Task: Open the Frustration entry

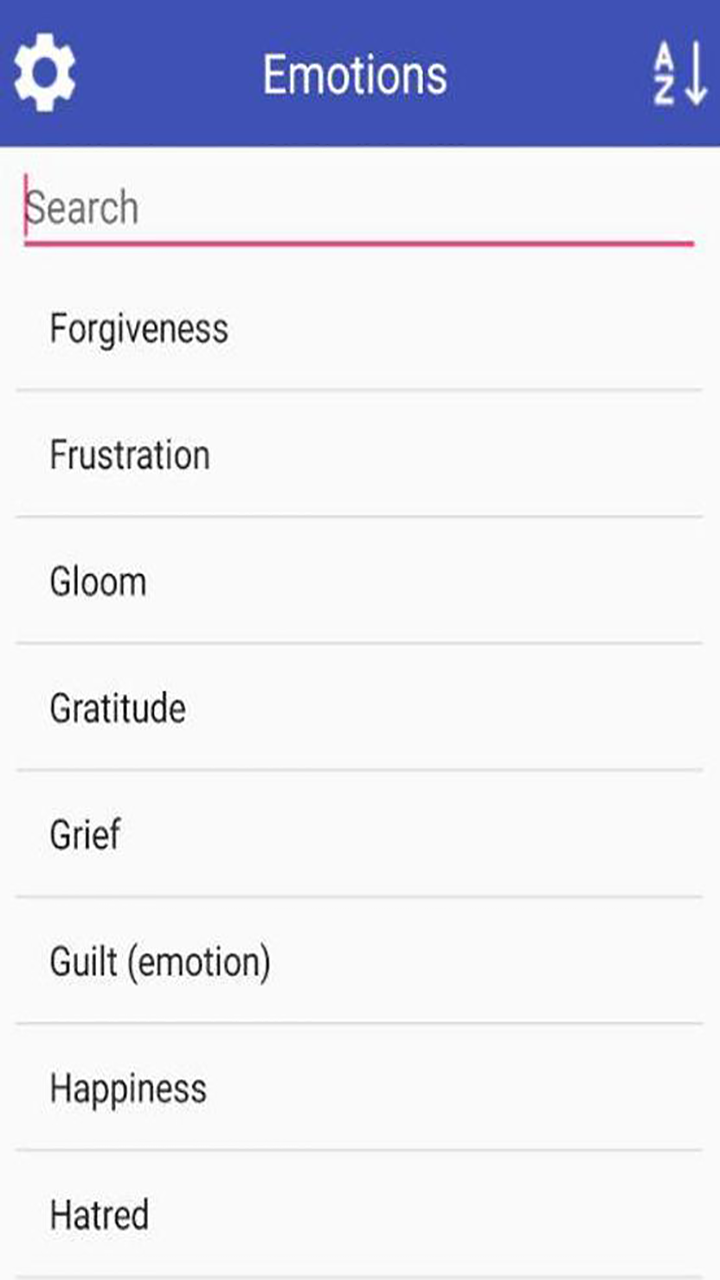Action: click(130, 455)
